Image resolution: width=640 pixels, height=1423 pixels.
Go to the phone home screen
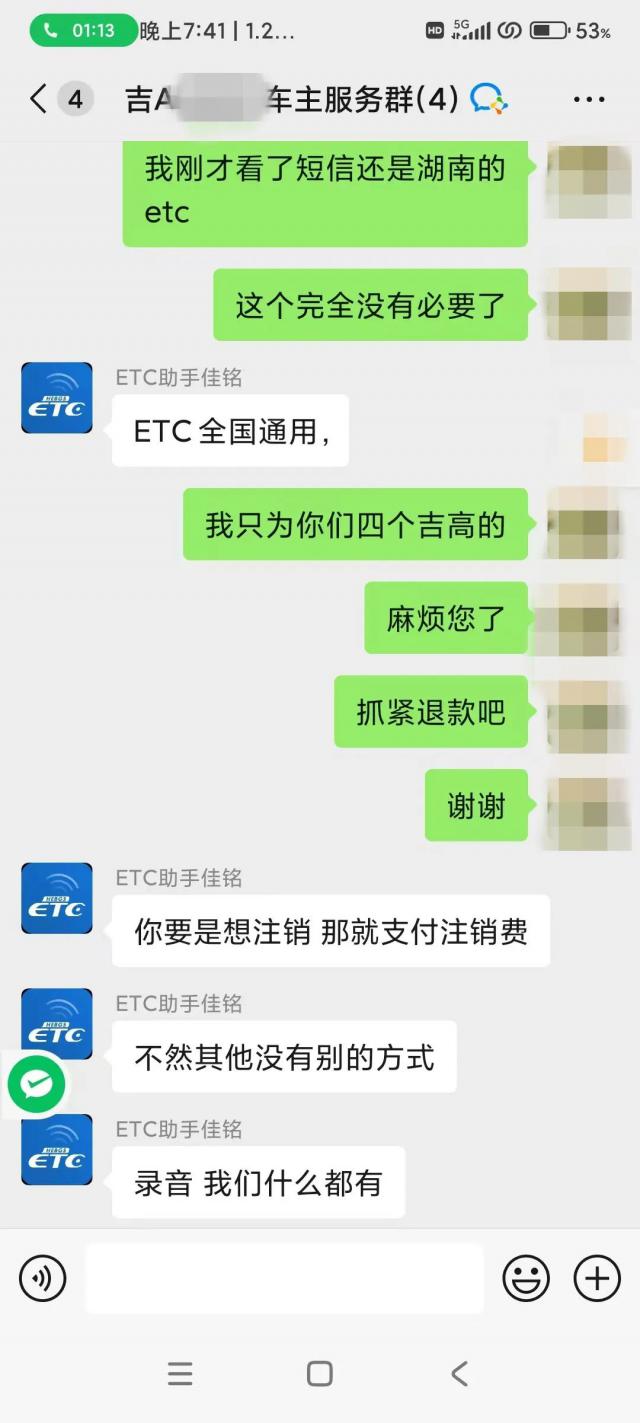tap(319, 1374)
